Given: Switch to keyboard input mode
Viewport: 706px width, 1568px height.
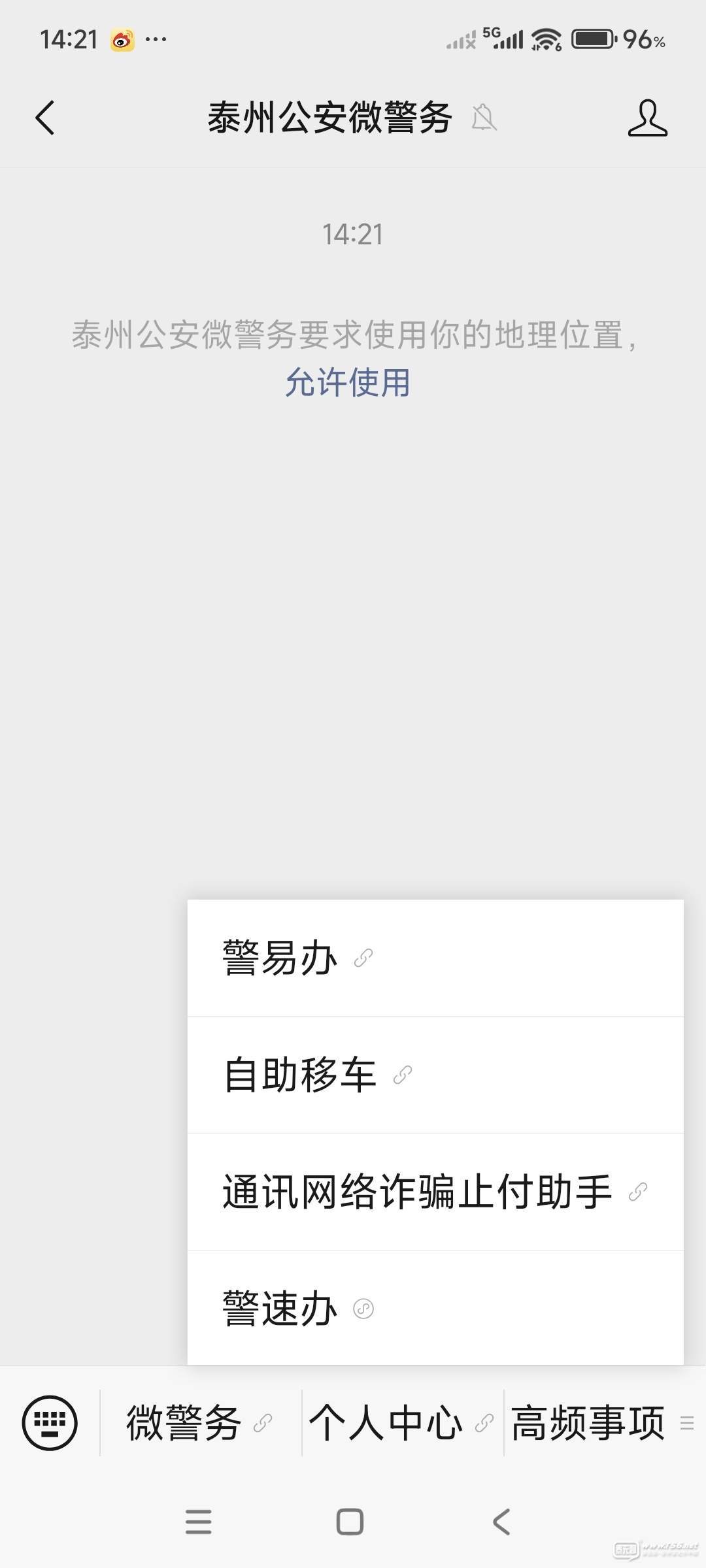Looking at the screenshot, I should tap(50, 1422).
